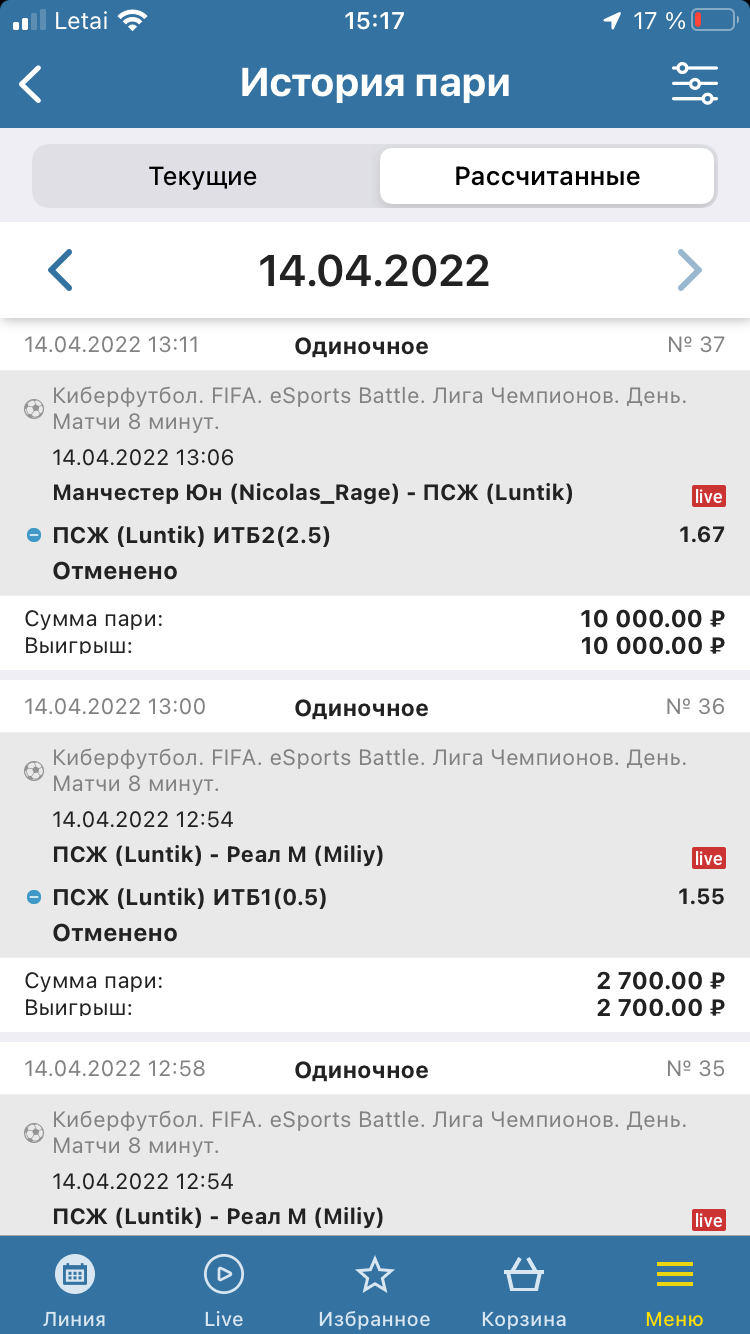Go back from the bet history
This screenshot has height=1334, width=750.
click(32, 84)
